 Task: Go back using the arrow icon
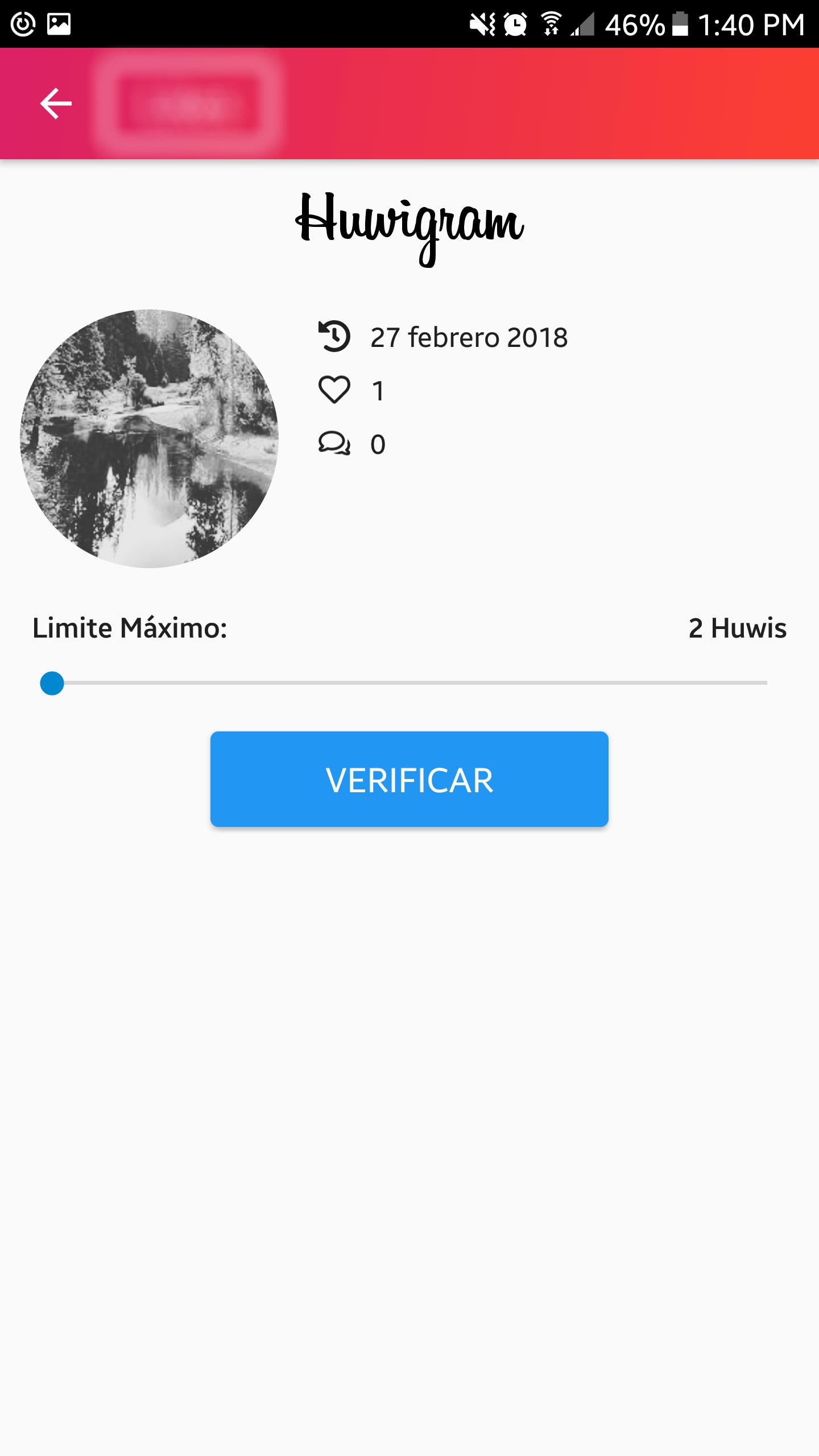click(56, 104)
